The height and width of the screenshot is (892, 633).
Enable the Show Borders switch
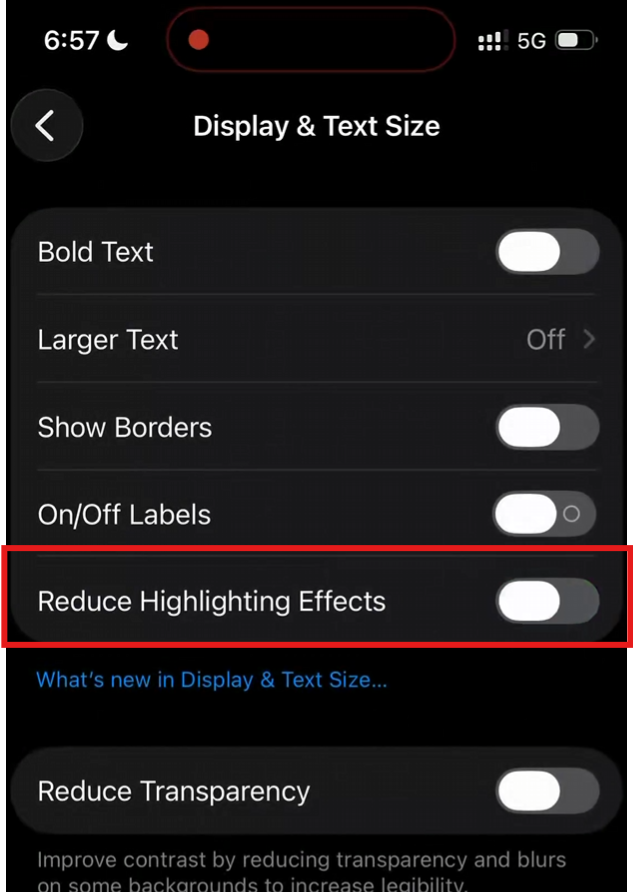(x=547, y=428)
